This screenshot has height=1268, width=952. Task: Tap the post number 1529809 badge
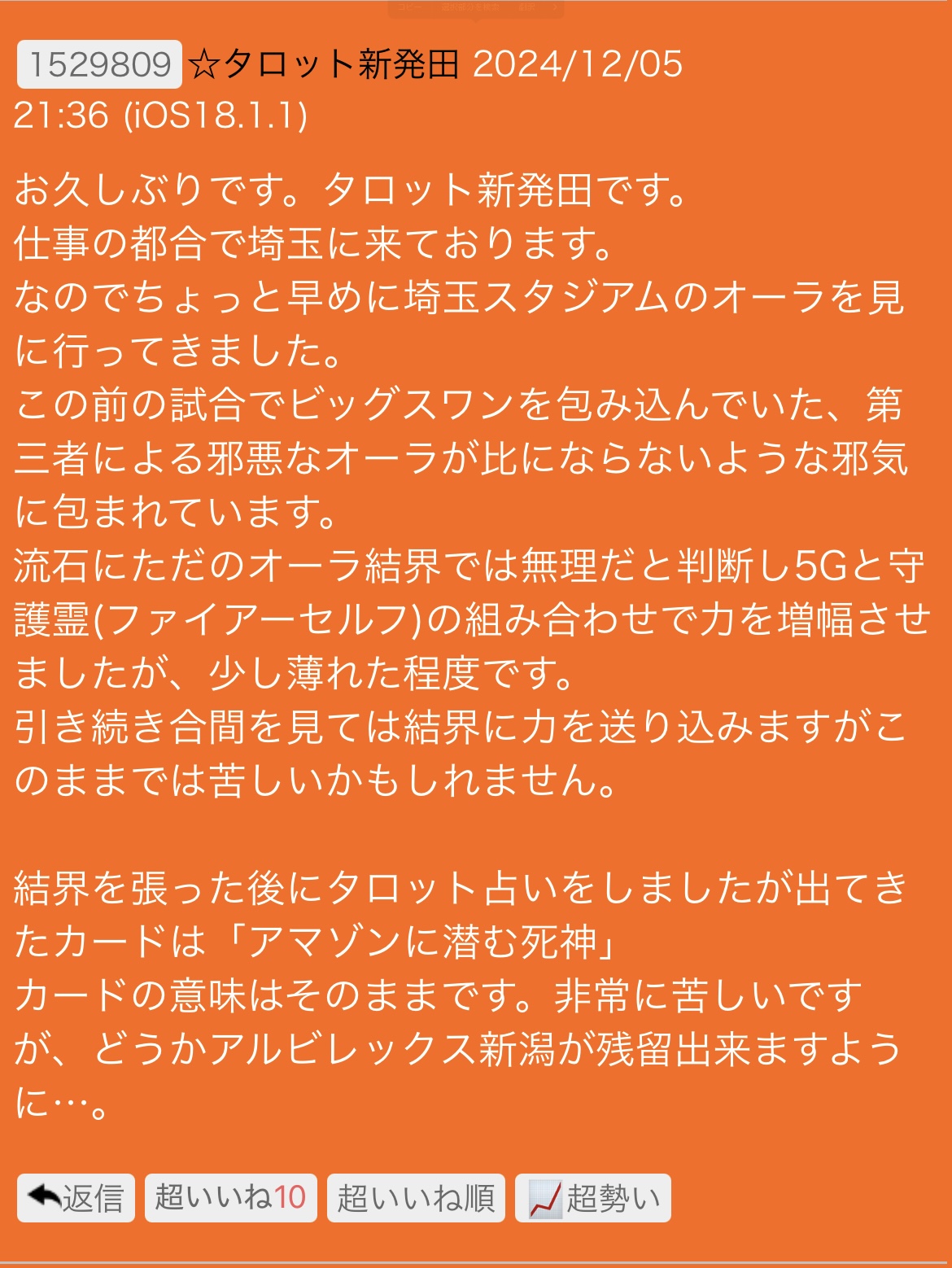99,63
